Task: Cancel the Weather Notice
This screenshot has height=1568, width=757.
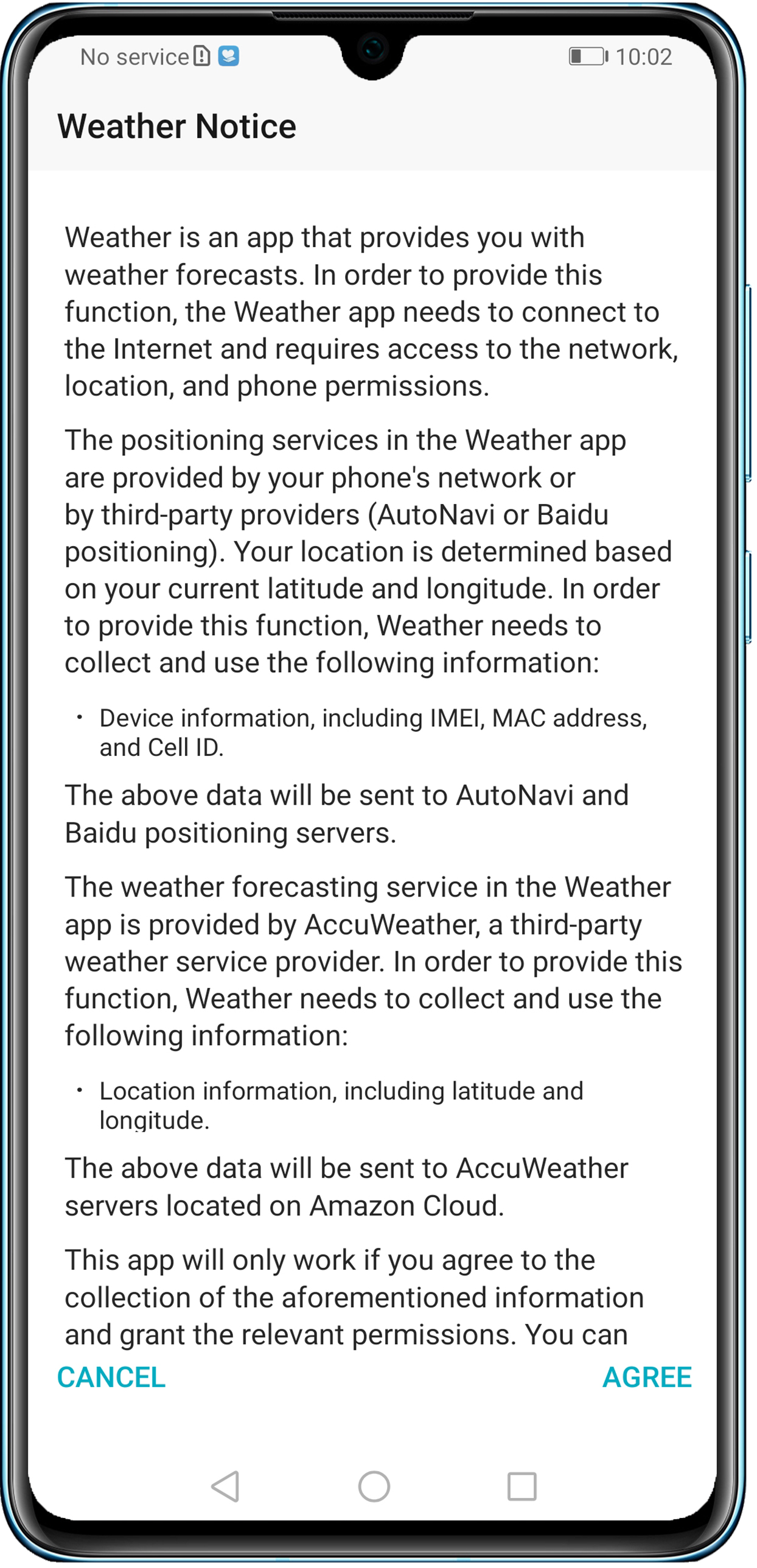Action: tap(111, 1377)
